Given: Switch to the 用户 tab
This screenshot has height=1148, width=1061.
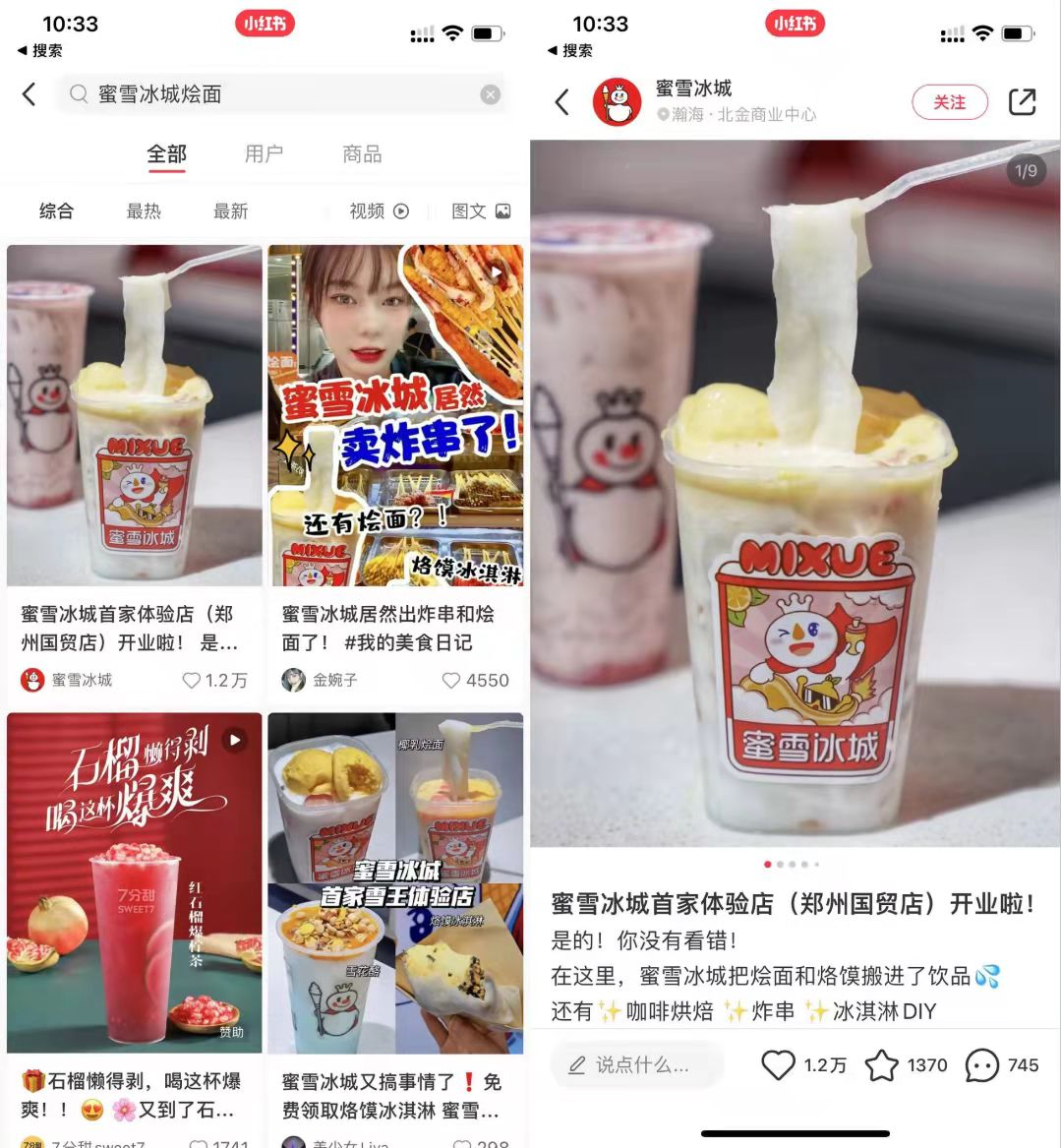Looking at the screenshot, I should 264,154.
